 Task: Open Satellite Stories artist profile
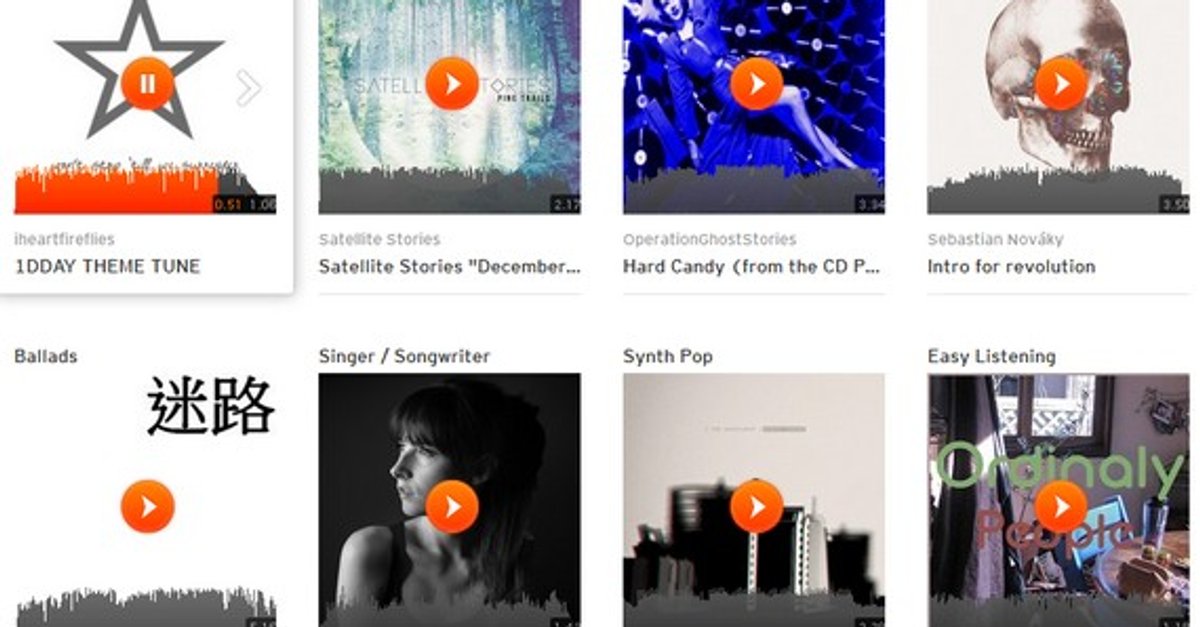379,239
